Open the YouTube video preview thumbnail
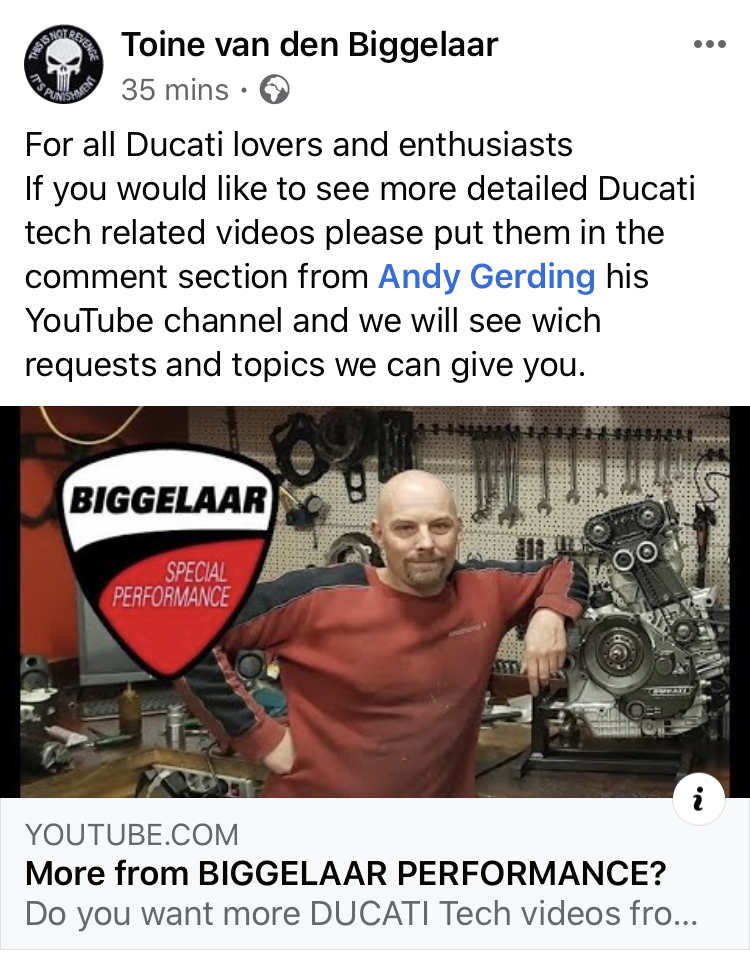750x960 pixels. pyautogui.click(x=375, y=600)
